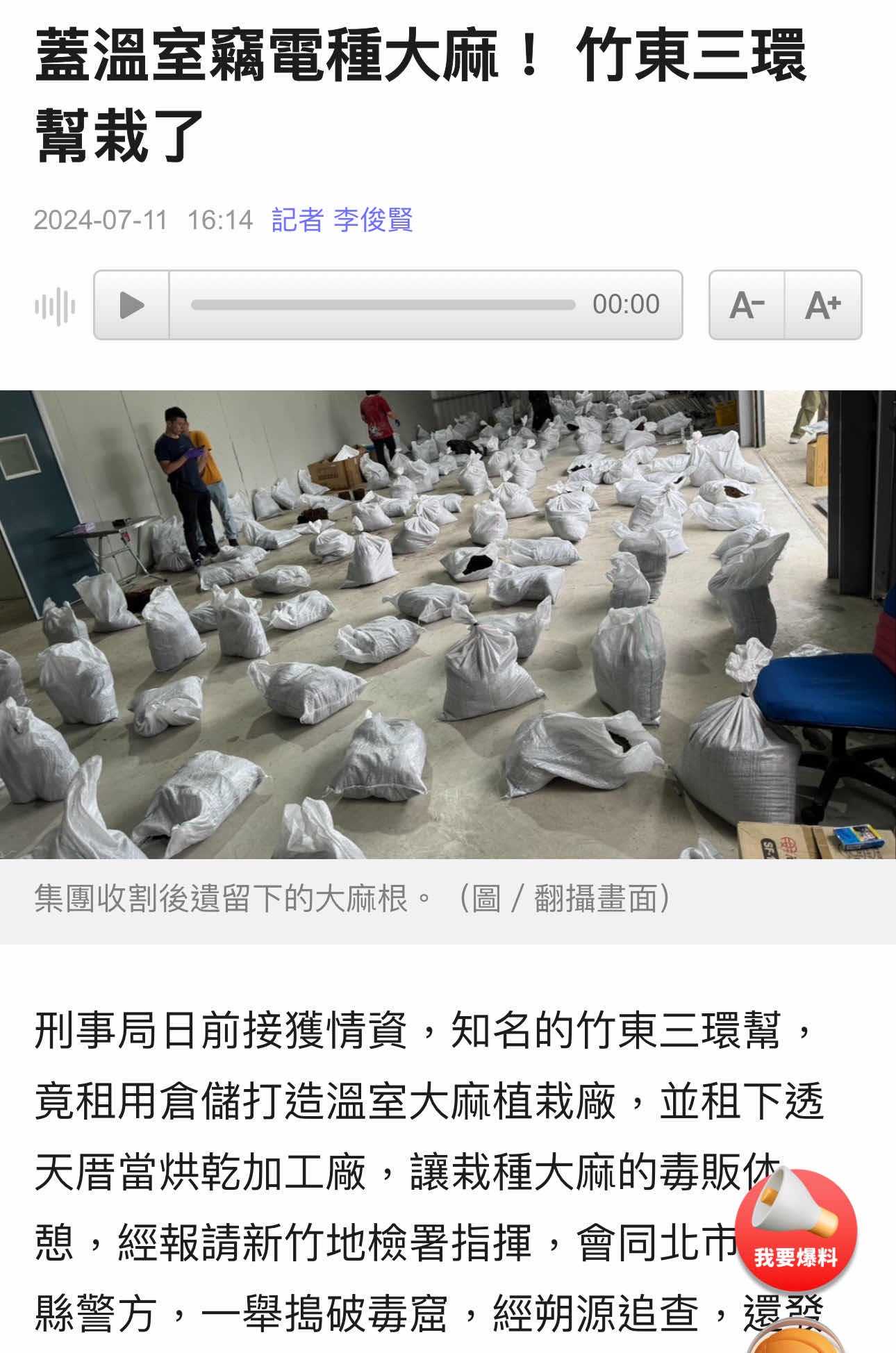Open the cannabis roots news photo
Image resolution: width=896 pixels, height=1353 pixels.
[448, 624]
